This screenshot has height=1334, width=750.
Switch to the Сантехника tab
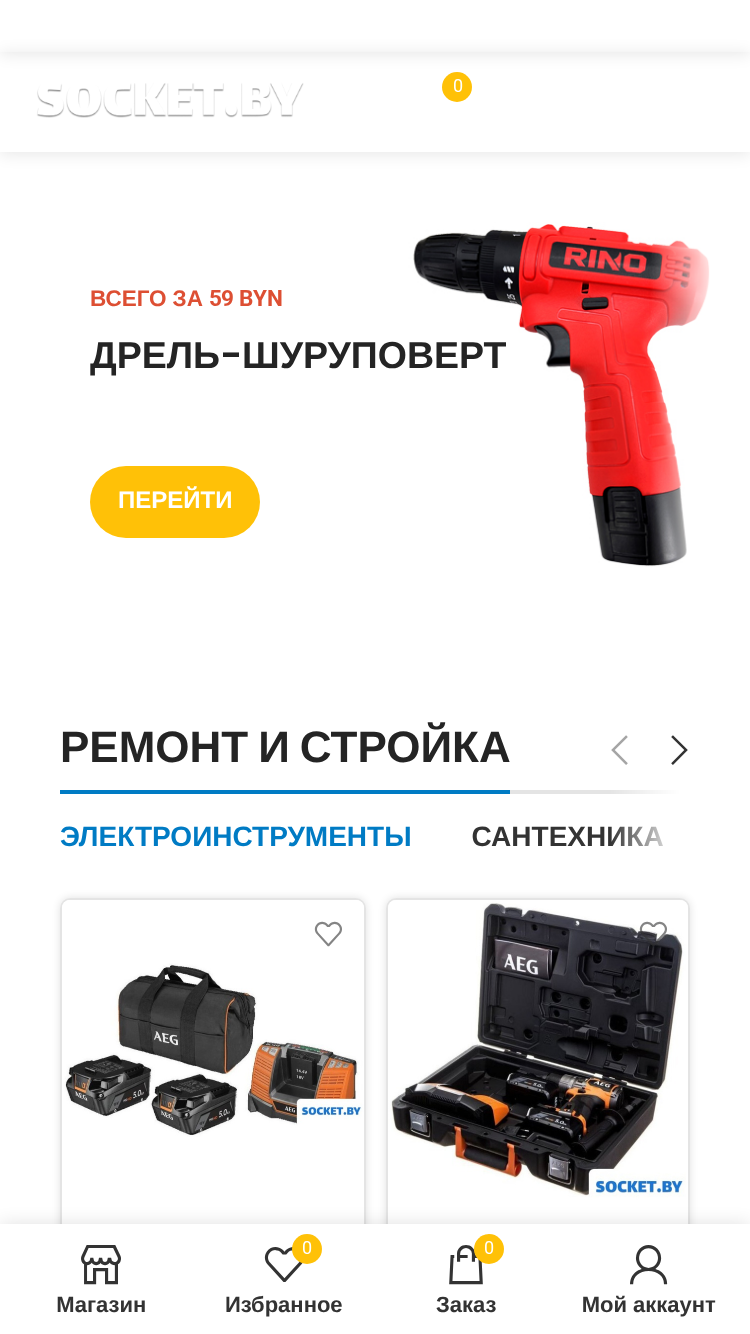[x=567, y=836]
